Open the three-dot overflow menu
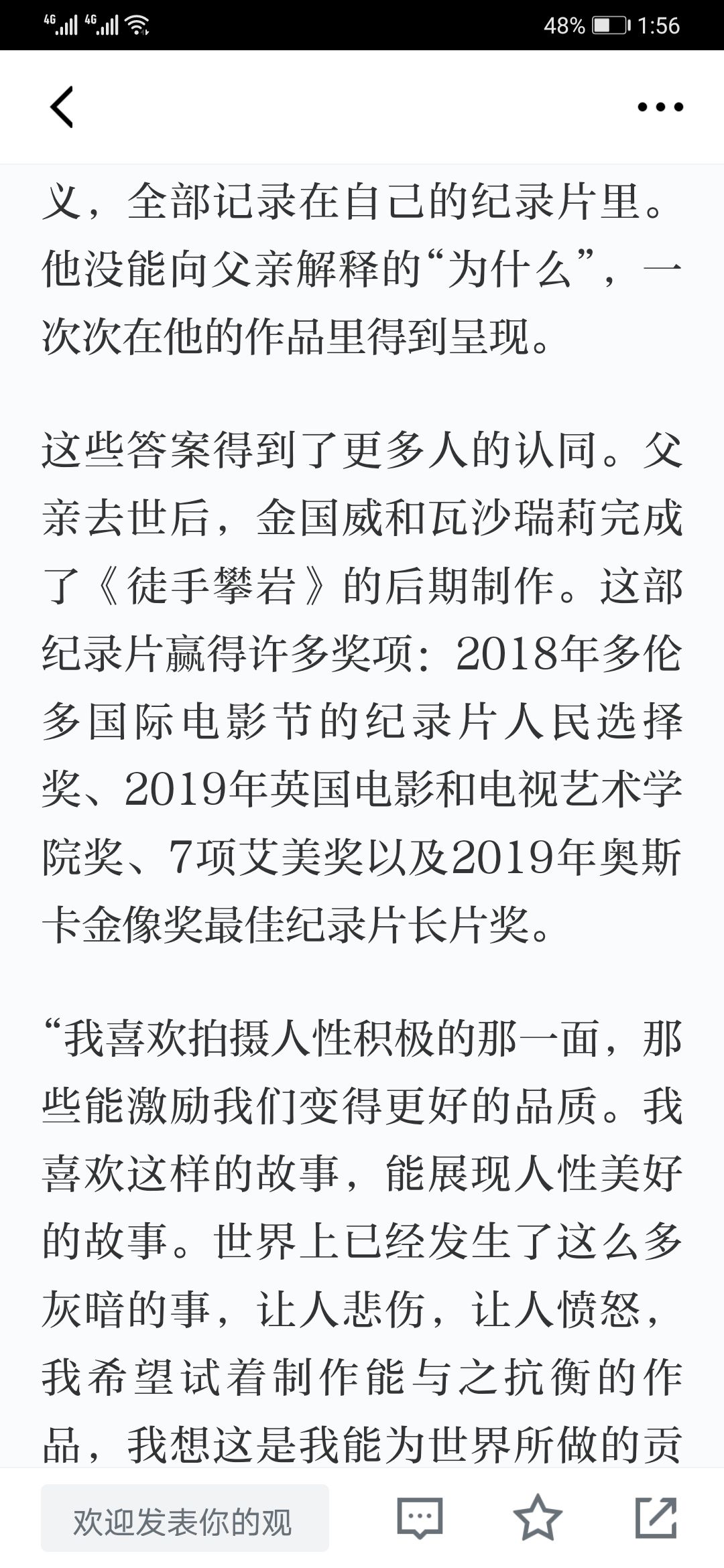Image resolution: width=724 pixels, height=1568 pixels. [660, 107]
